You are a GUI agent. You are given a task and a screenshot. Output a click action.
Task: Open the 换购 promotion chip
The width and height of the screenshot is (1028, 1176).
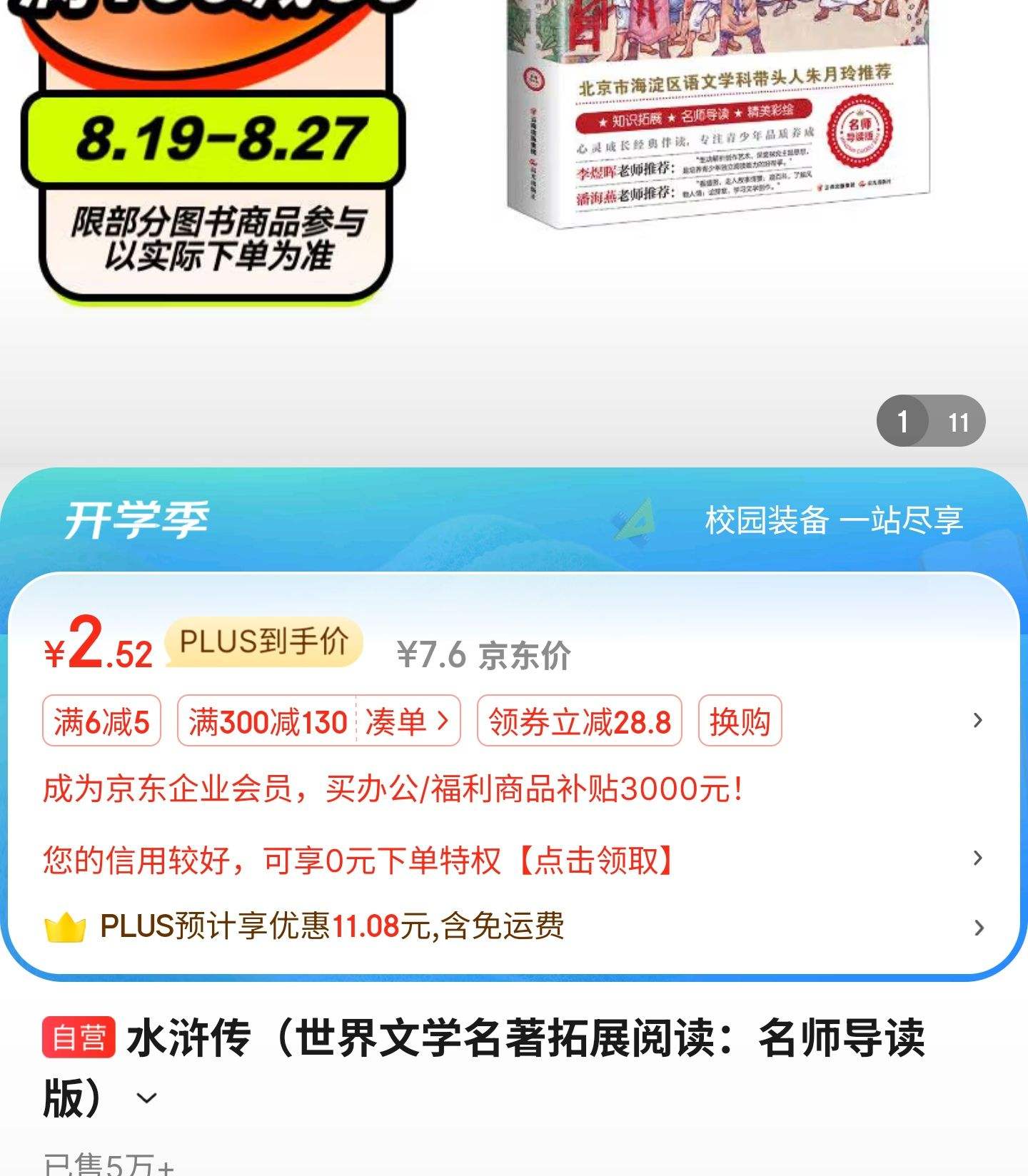pos(740,721)
